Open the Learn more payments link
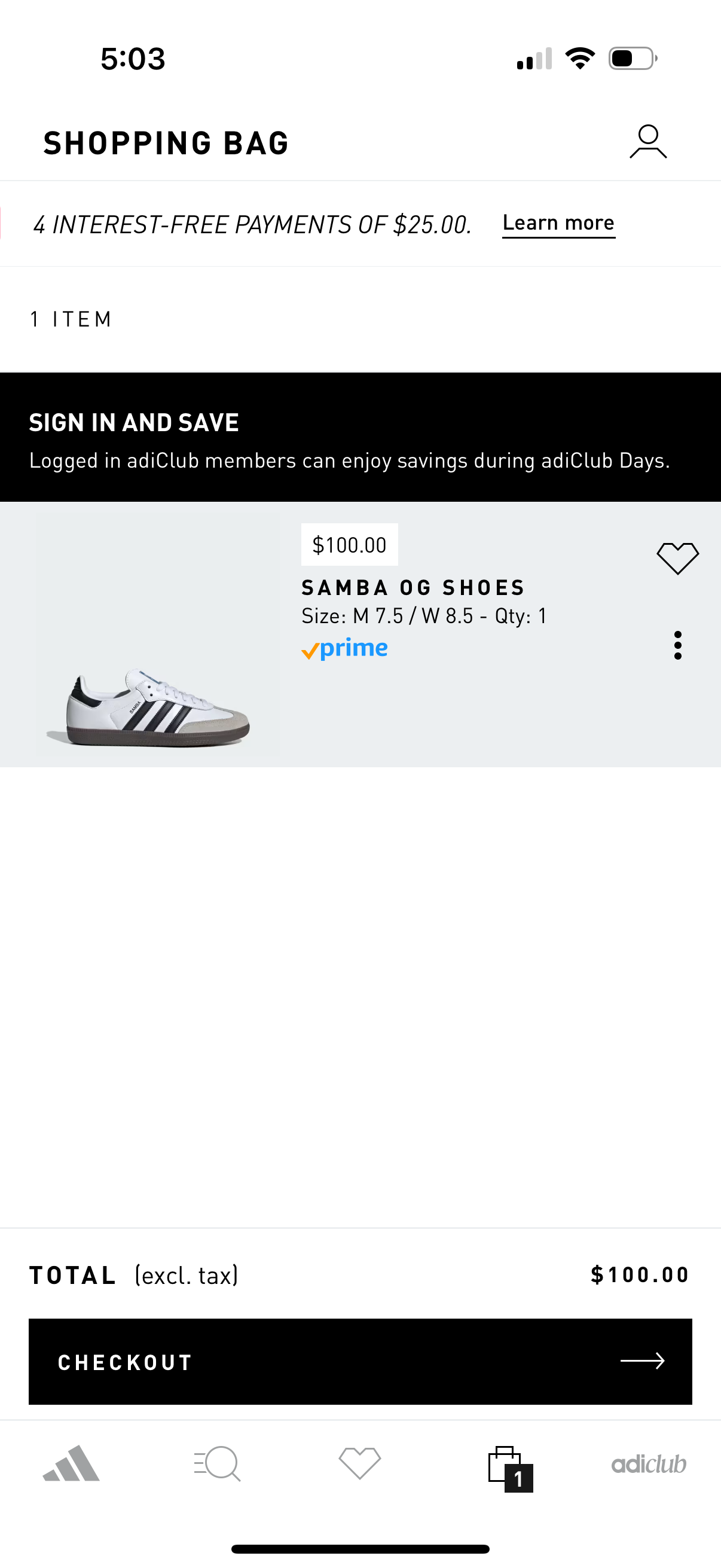Image resolution: width=721 pixels, height=1568 pixels. [x=558, y=222]
